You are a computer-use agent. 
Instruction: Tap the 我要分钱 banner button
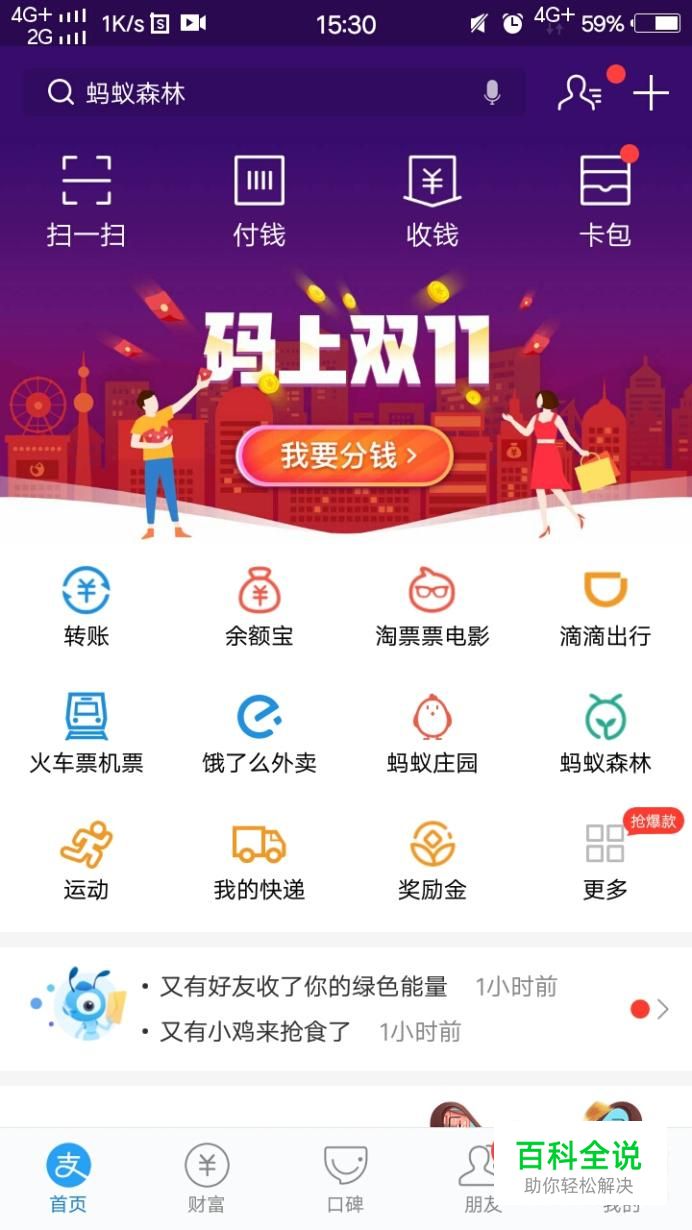[345, 456]
